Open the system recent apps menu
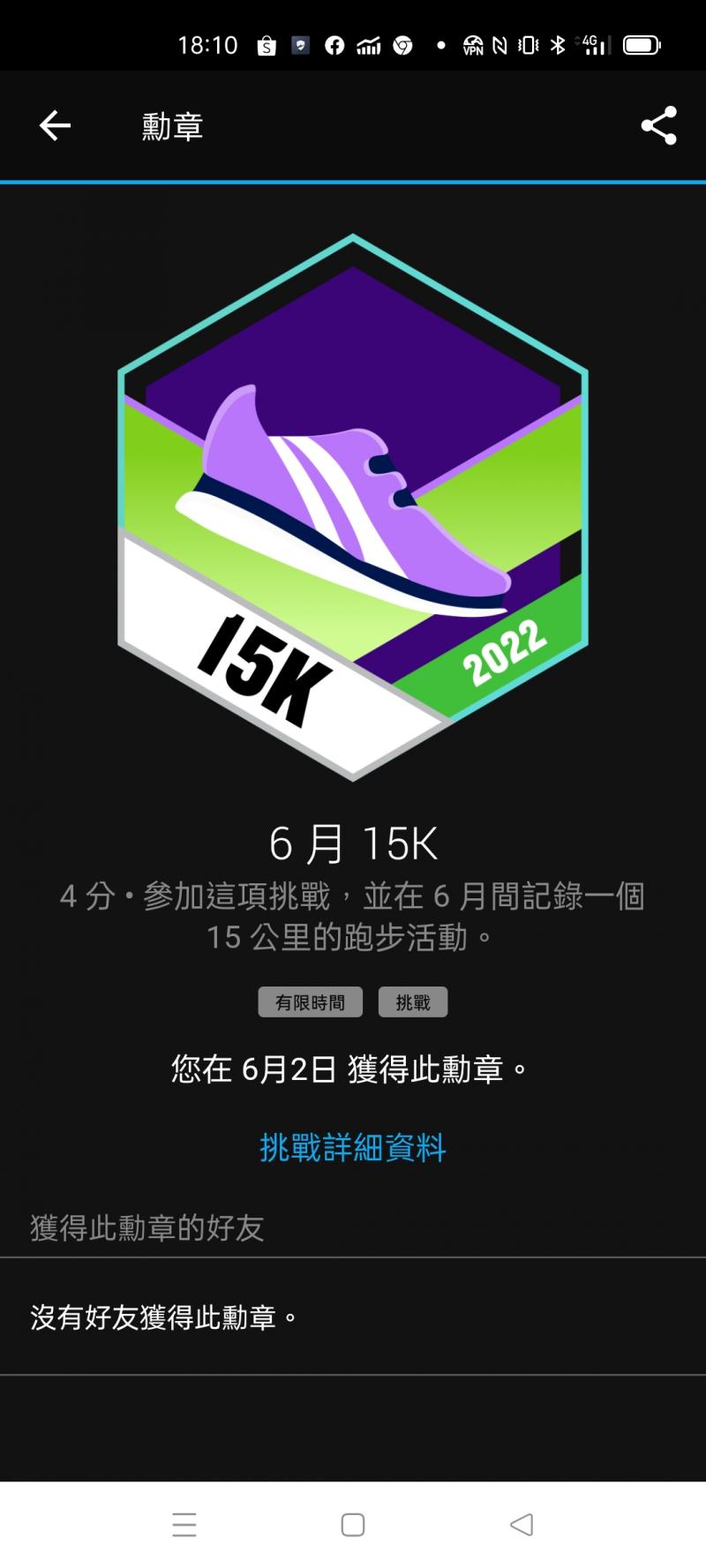Screen dimensions: 706x1568 tap(184, 1525)
